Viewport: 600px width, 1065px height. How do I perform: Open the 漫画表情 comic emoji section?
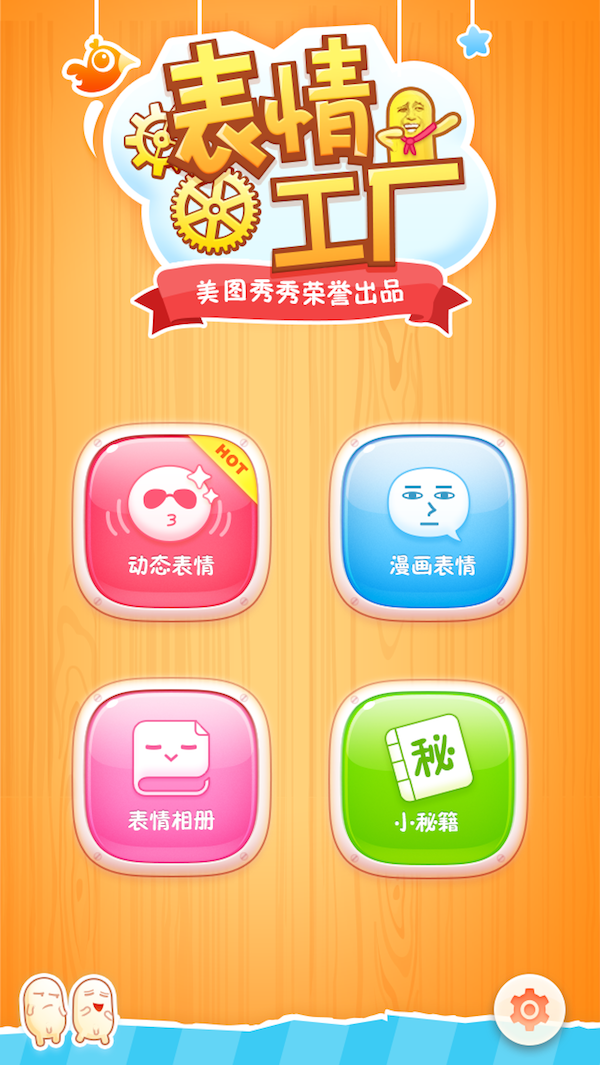[x=428, y=520]
